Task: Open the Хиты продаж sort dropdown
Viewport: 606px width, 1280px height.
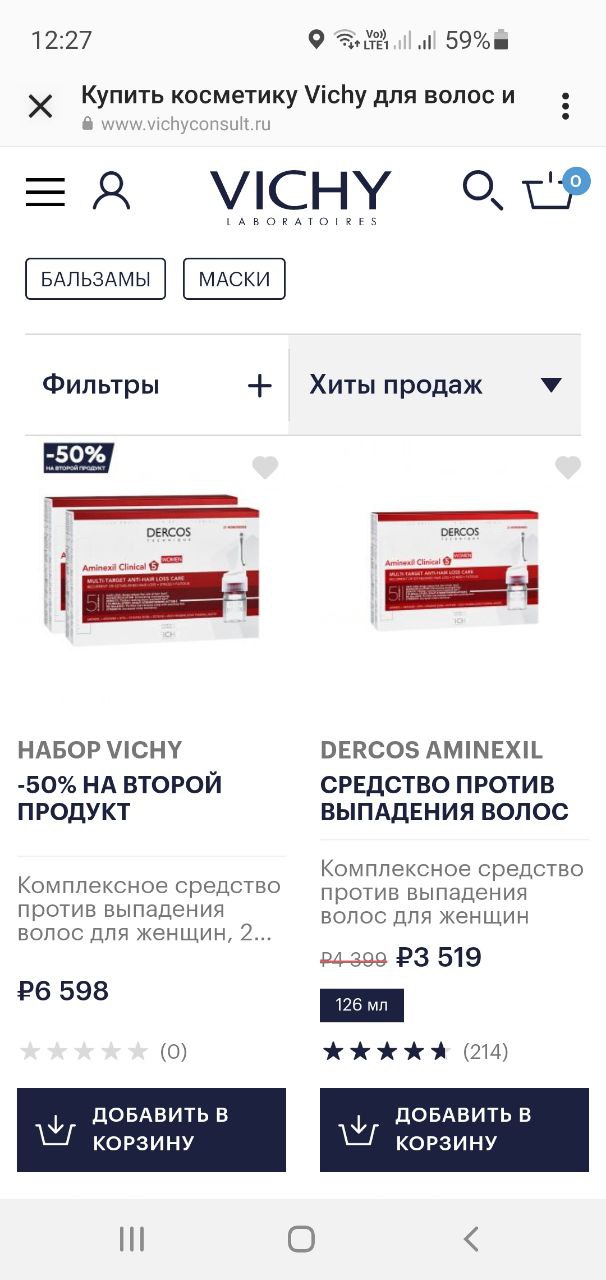Action: pyautogui.click(x=435, y=385)
